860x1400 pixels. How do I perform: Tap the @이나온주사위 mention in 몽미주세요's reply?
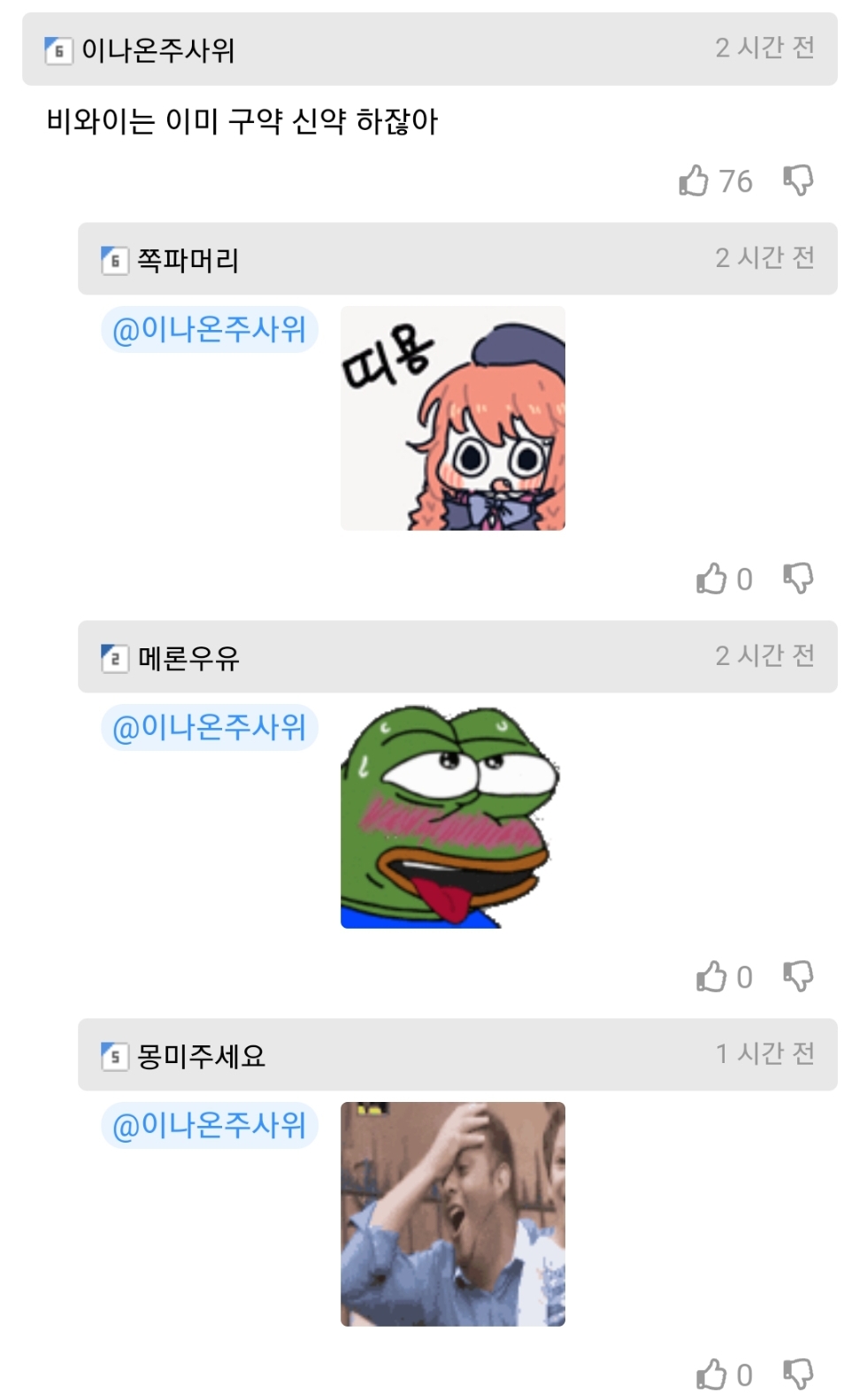click(x=210, y=1126)
